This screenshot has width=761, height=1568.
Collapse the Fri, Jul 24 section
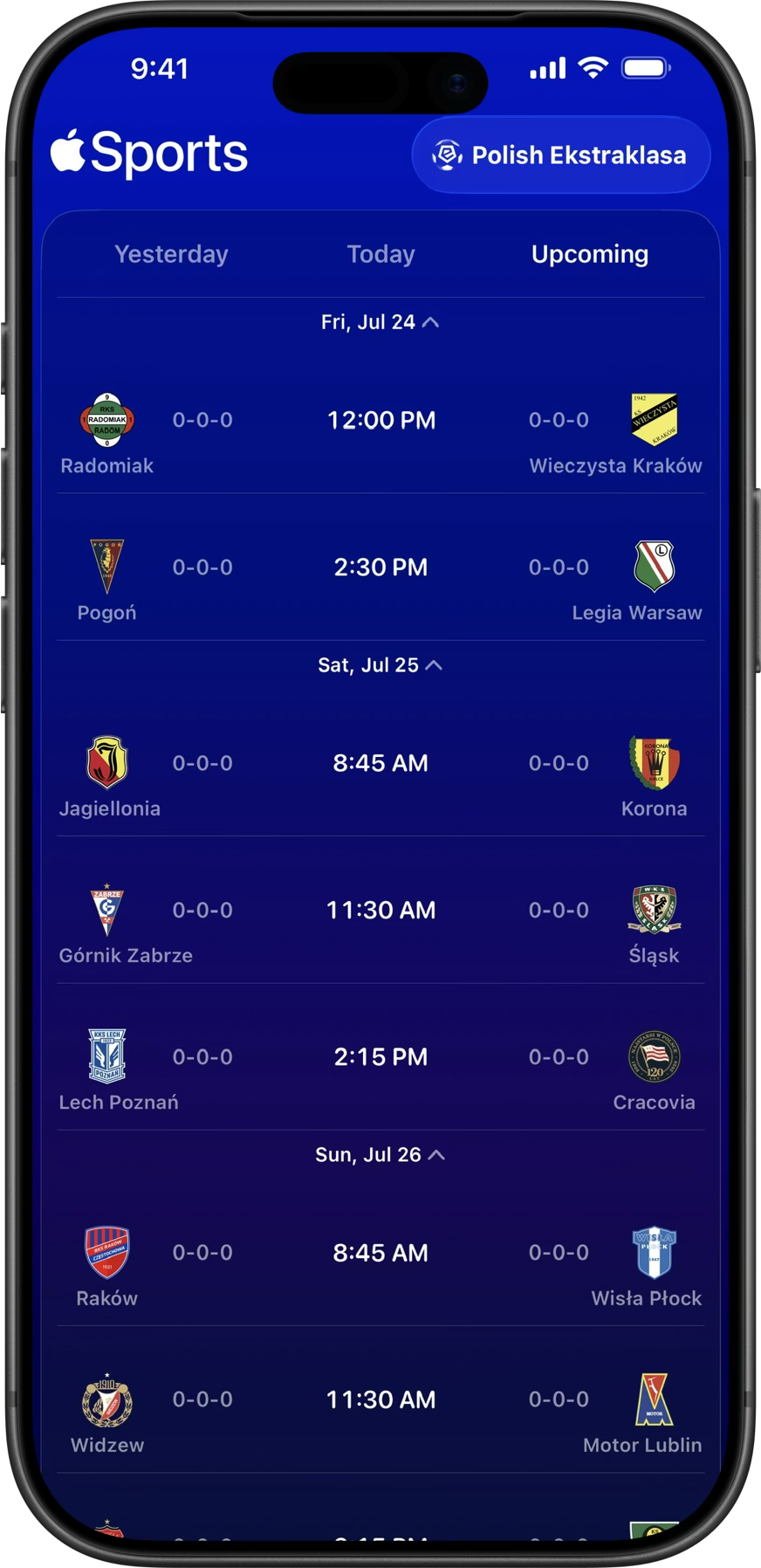(x=380, y=322)
